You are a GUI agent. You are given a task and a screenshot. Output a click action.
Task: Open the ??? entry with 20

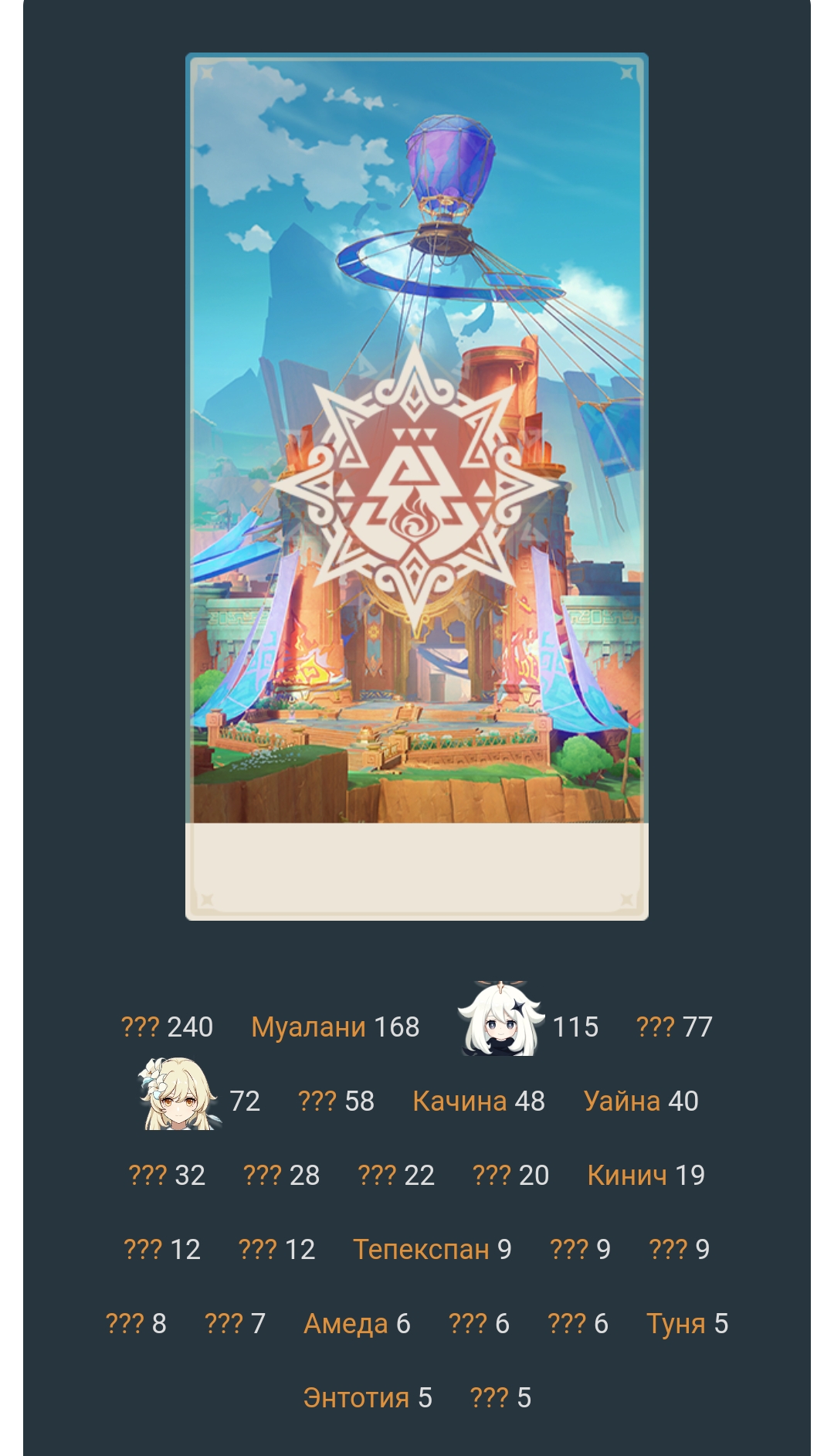tap(491, 1175)
